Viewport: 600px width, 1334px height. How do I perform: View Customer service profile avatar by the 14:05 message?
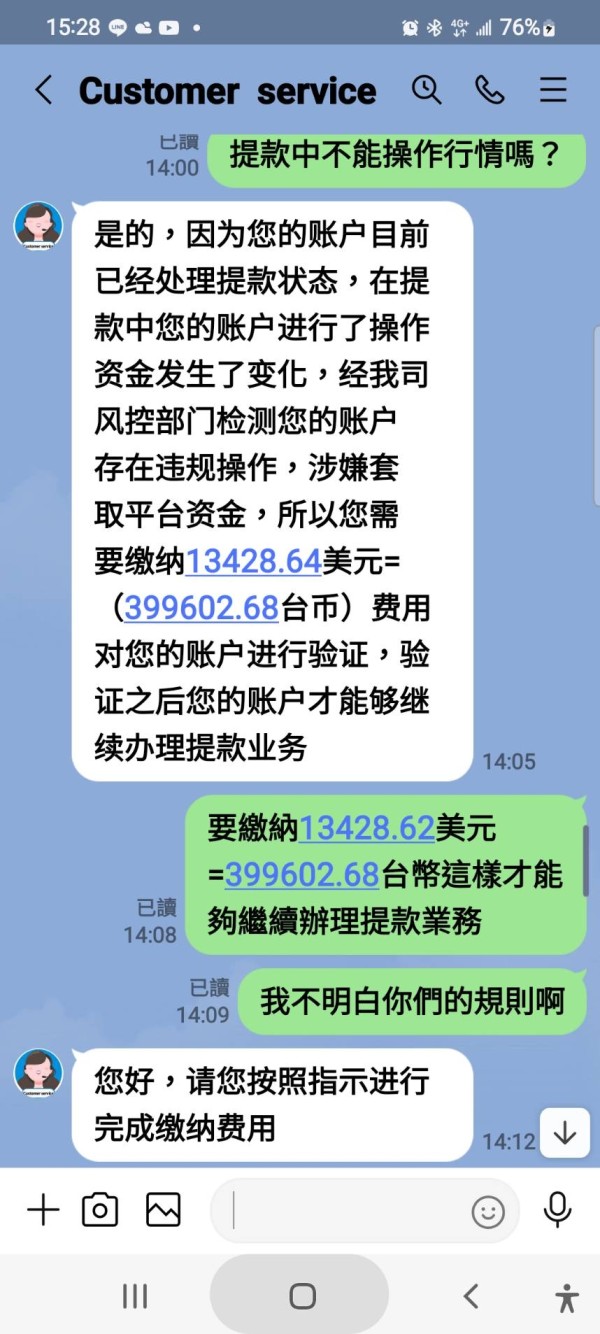[38, 225]
